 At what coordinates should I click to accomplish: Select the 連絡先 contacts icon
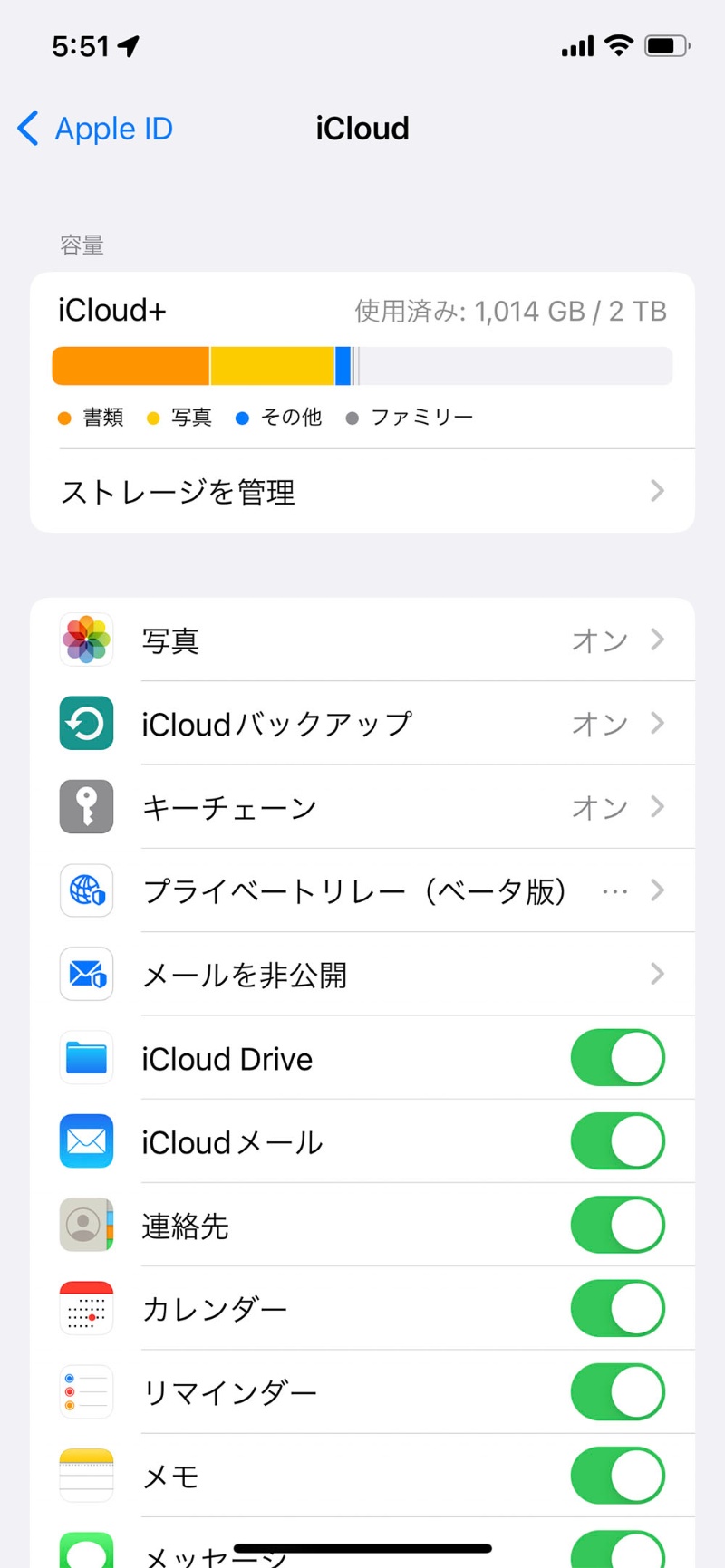(86, 1225)
